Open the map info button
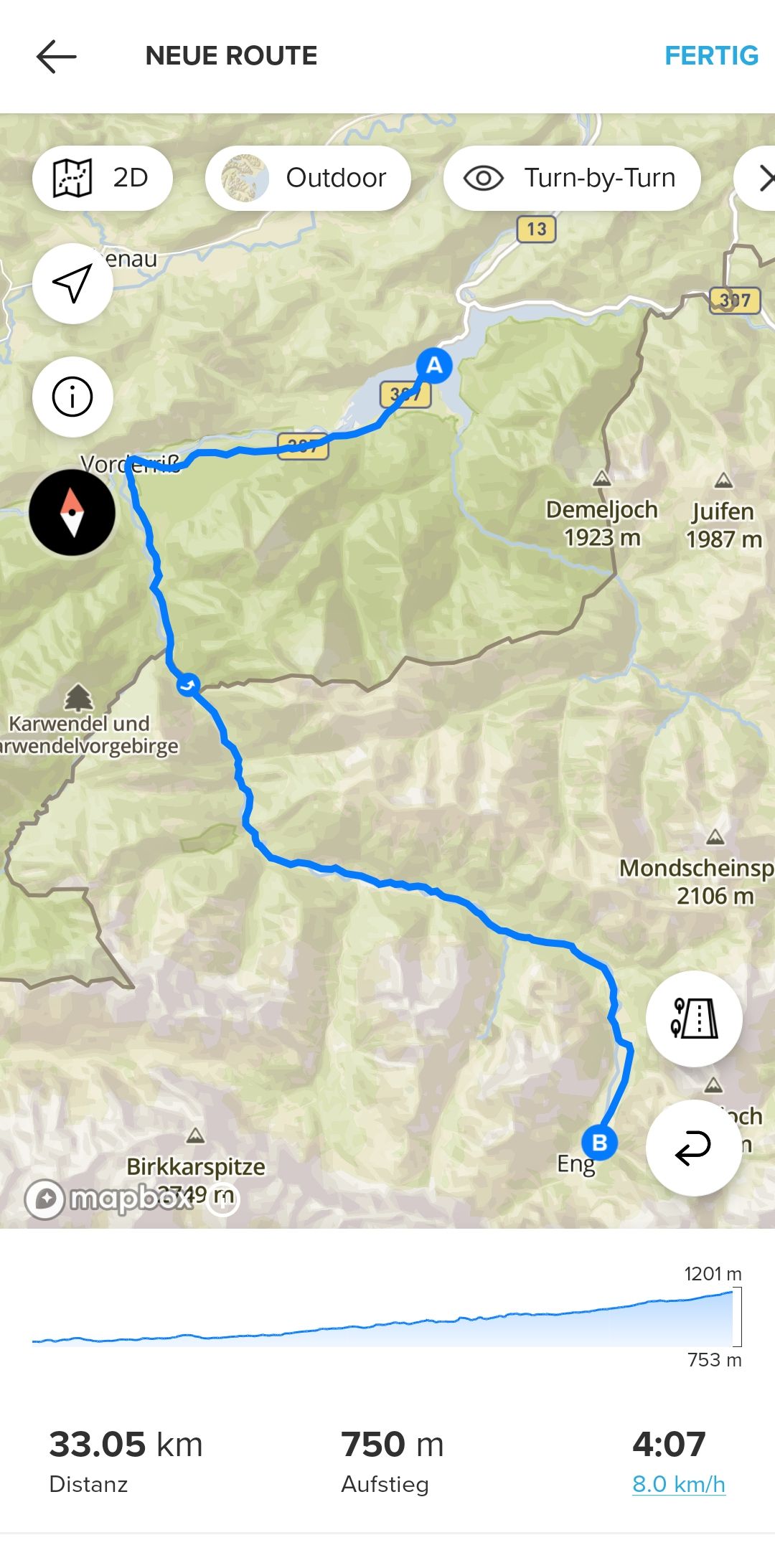 [72, 397]
